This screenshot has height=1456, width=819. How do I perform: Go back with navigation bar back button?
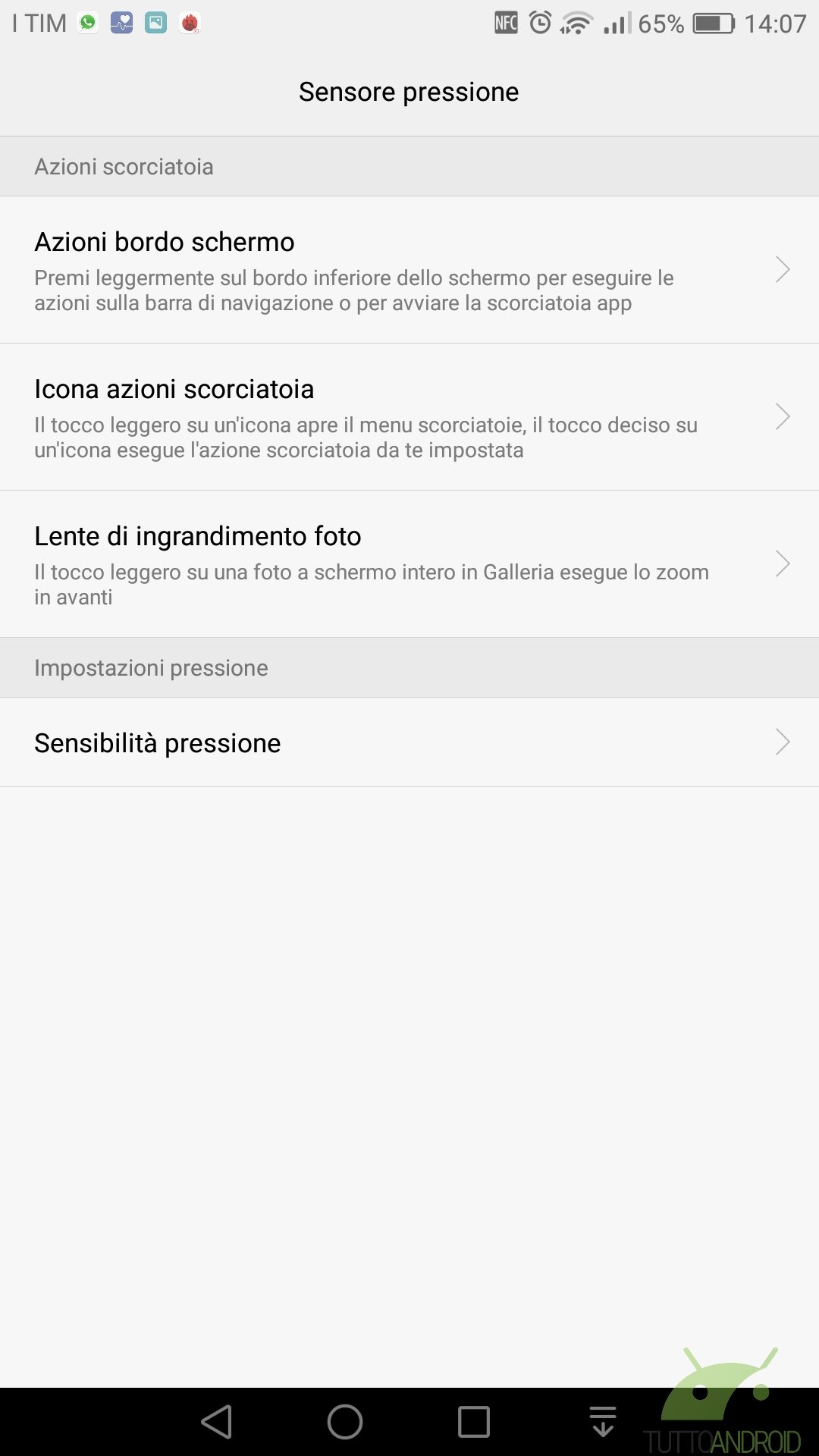[217, 1422]
